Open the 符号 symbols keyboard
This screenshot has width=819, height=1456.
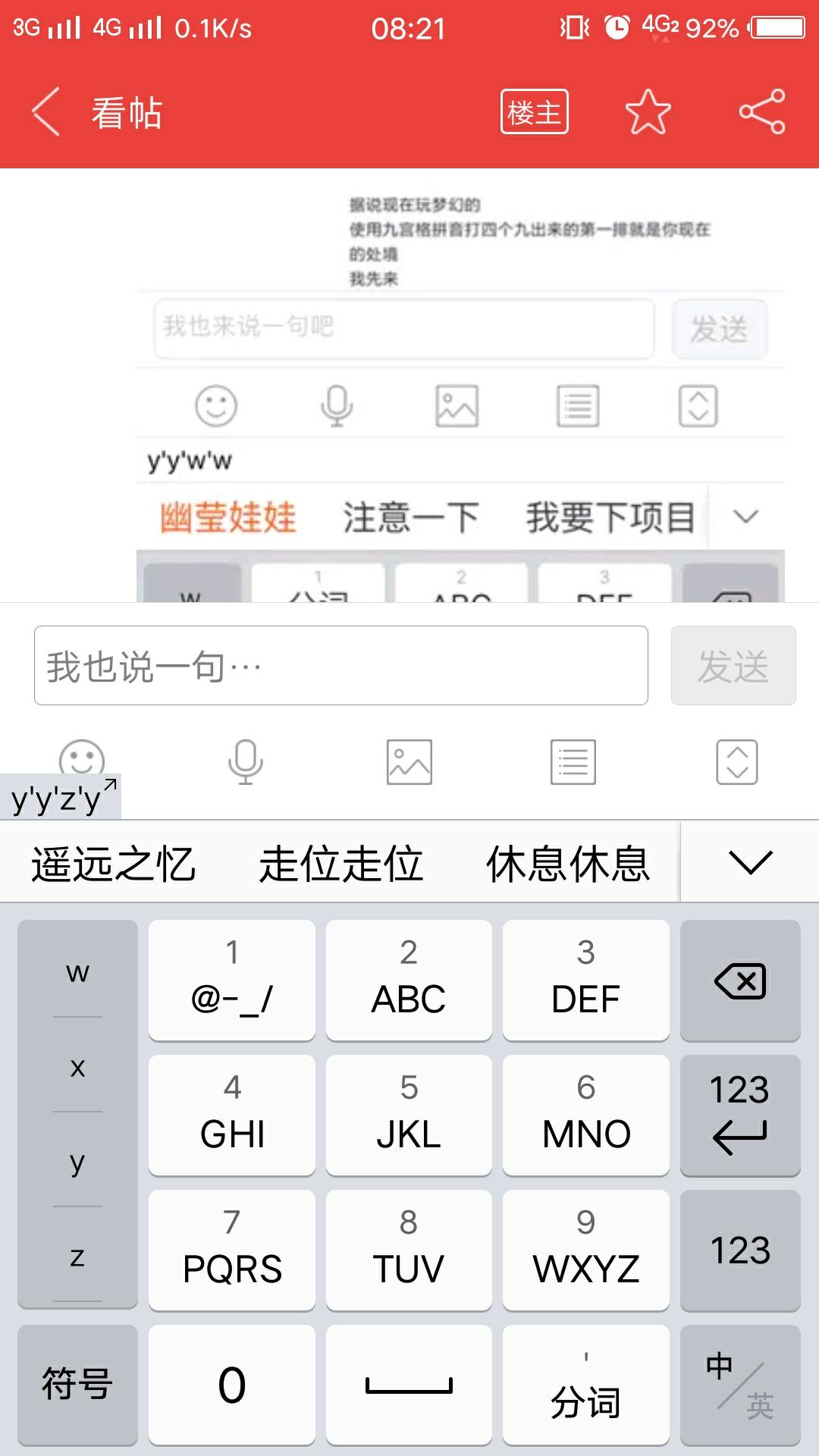(x=77, y=1385)
